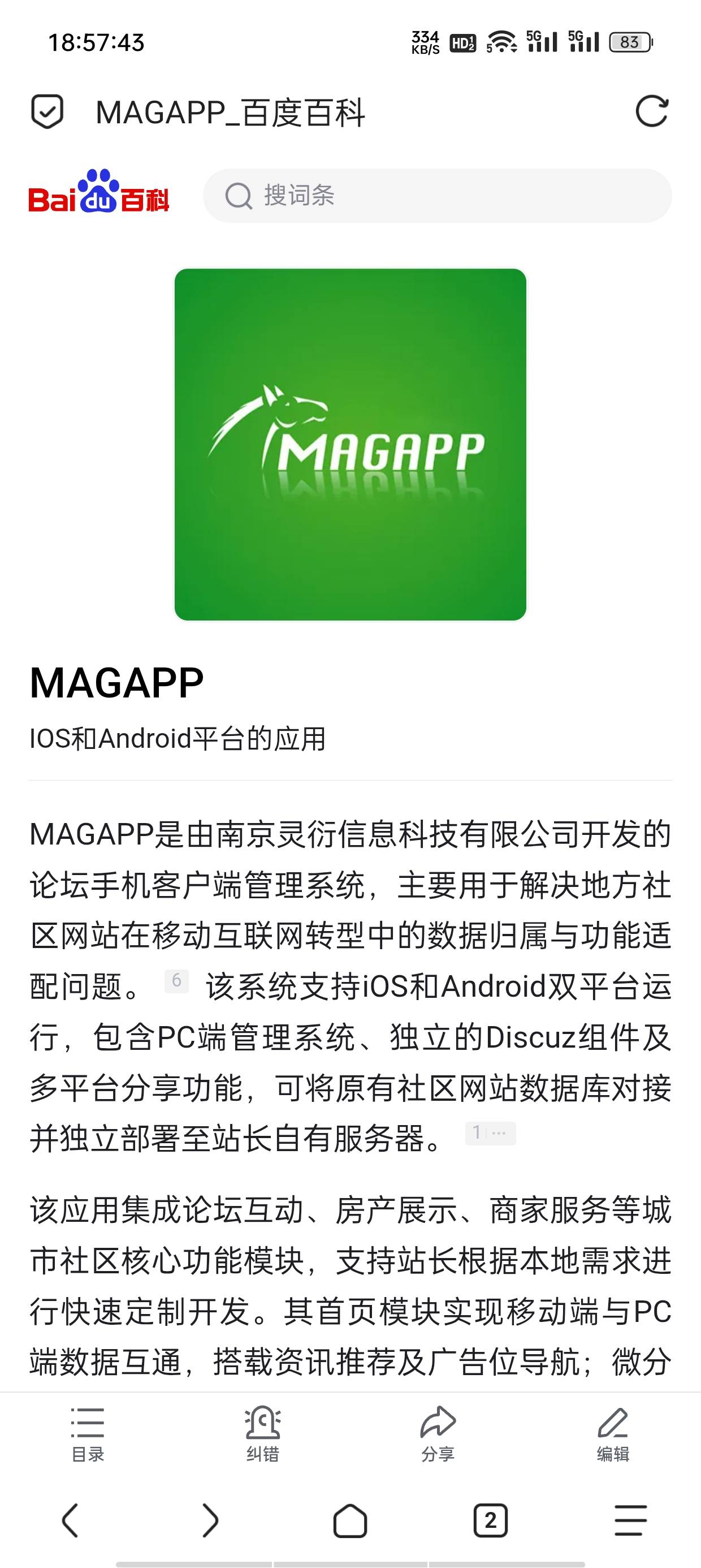Image resolution: width=701 pixels, height=1568 pixels.
Task: Reload the page with the refresh icon
Action: point(652,111)
